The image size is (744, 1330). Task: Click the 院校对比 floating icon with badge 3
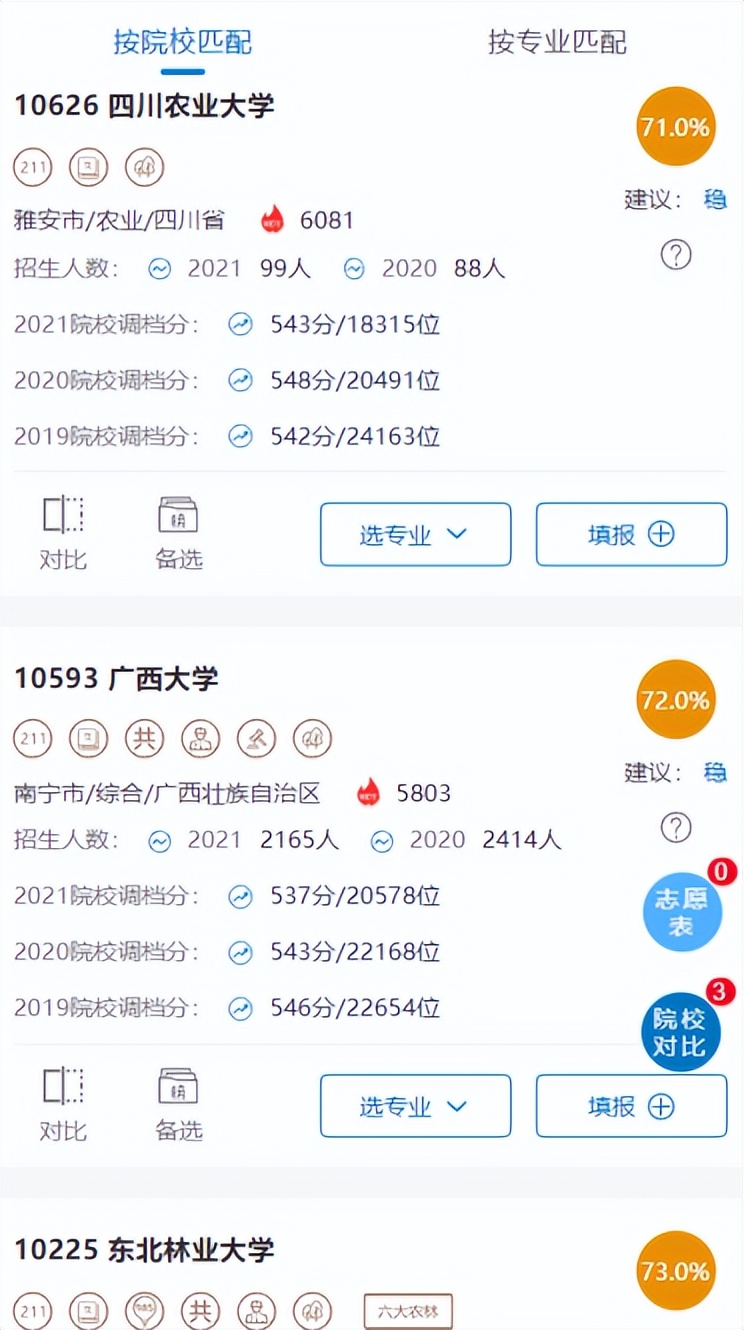click(x=681, y=1032)
